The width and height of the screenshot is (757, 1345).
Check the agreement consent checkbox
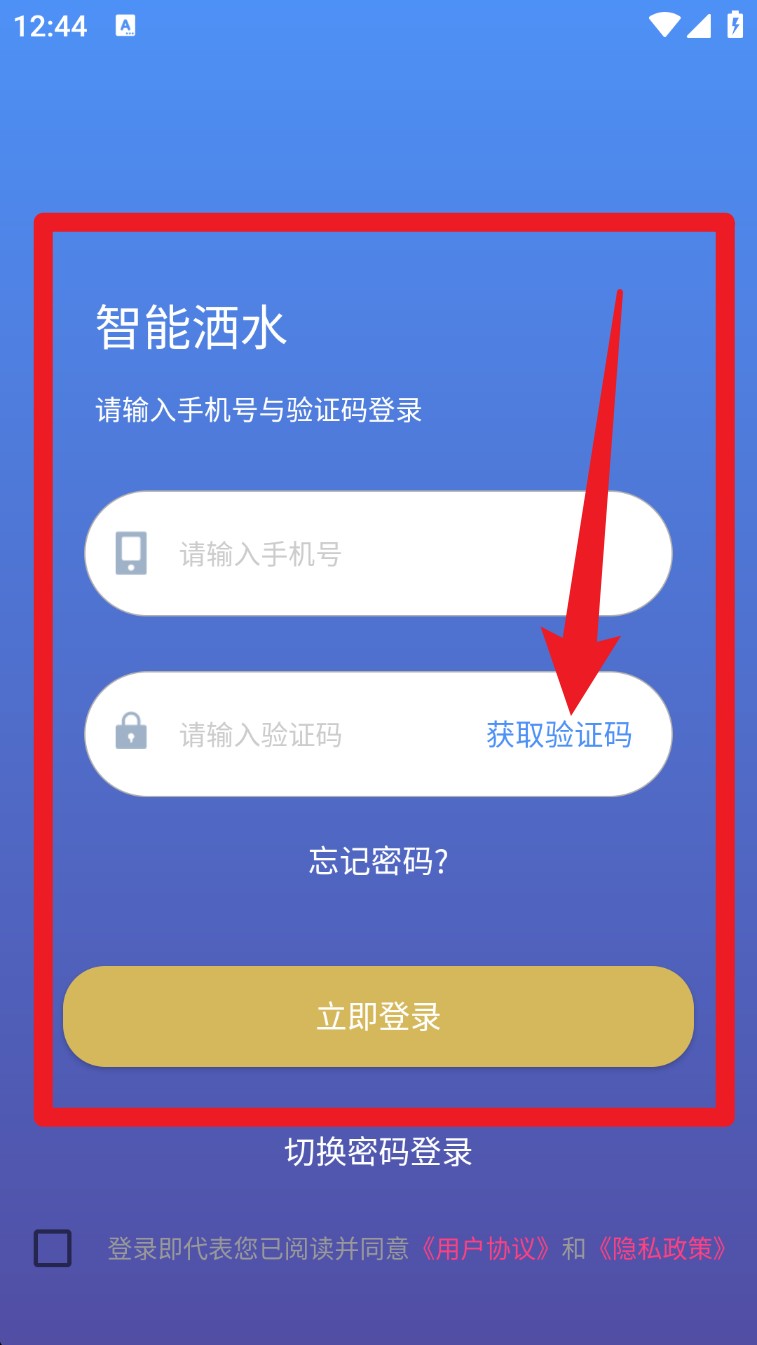53,1248
